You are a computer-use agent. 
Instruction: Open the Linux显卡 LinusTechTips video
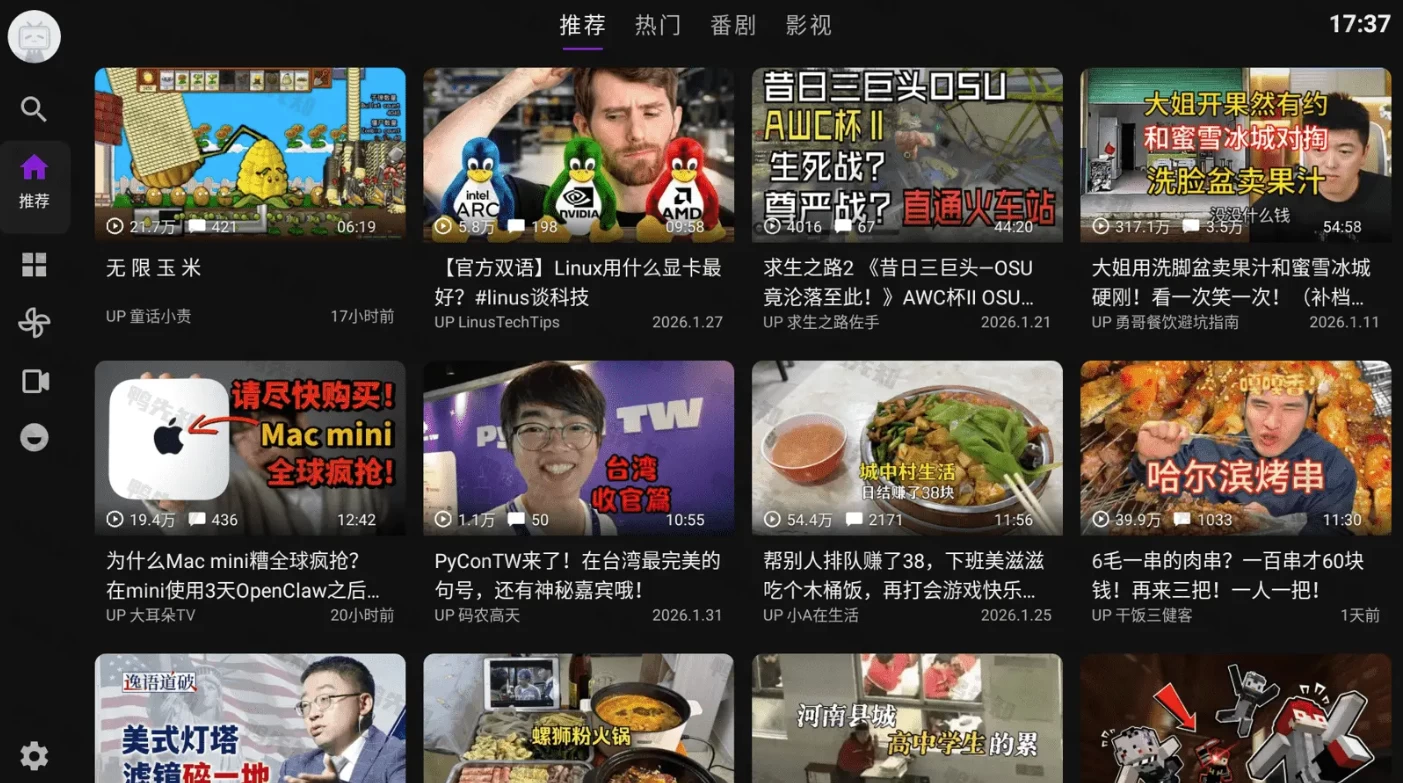(x=578, y=155)
